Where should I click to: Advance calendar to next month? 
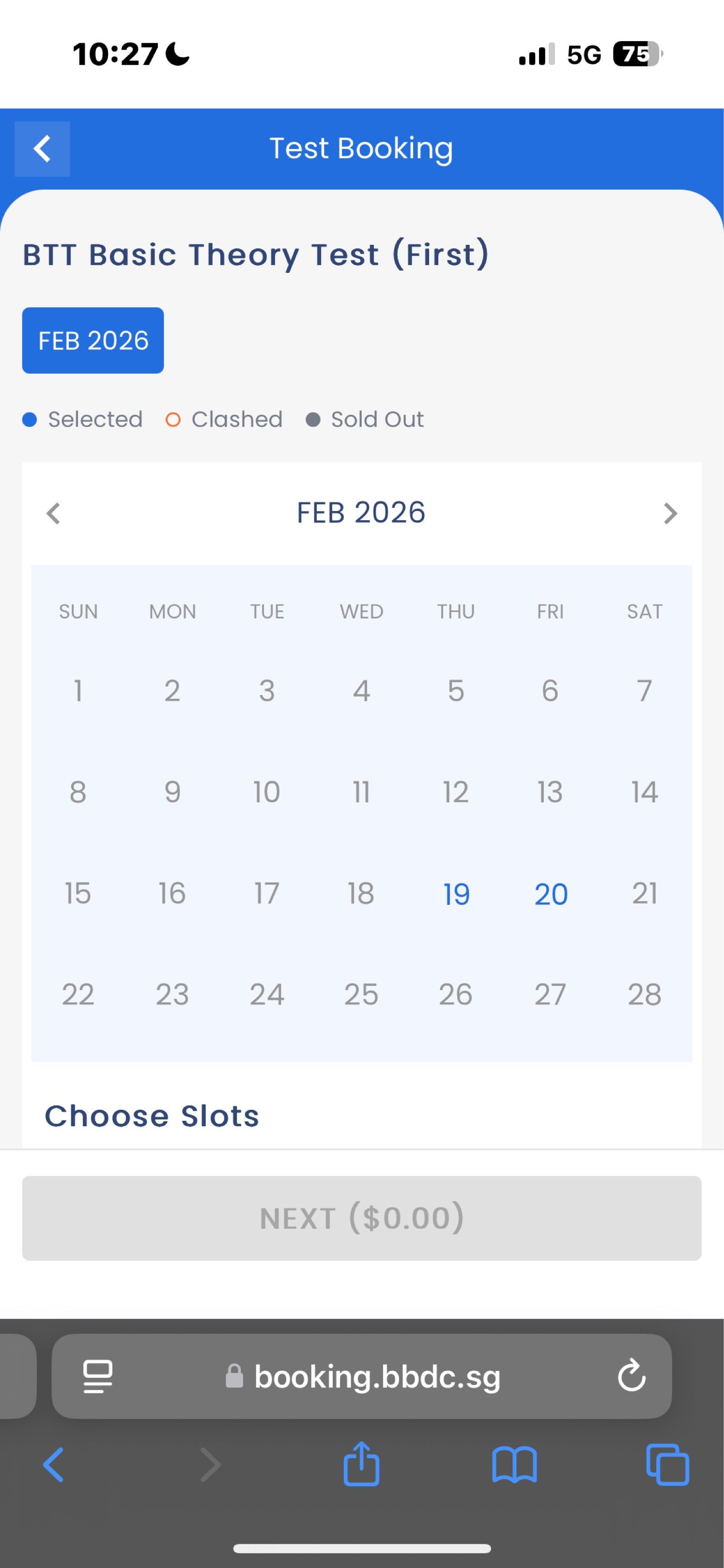tap(670, 513)
